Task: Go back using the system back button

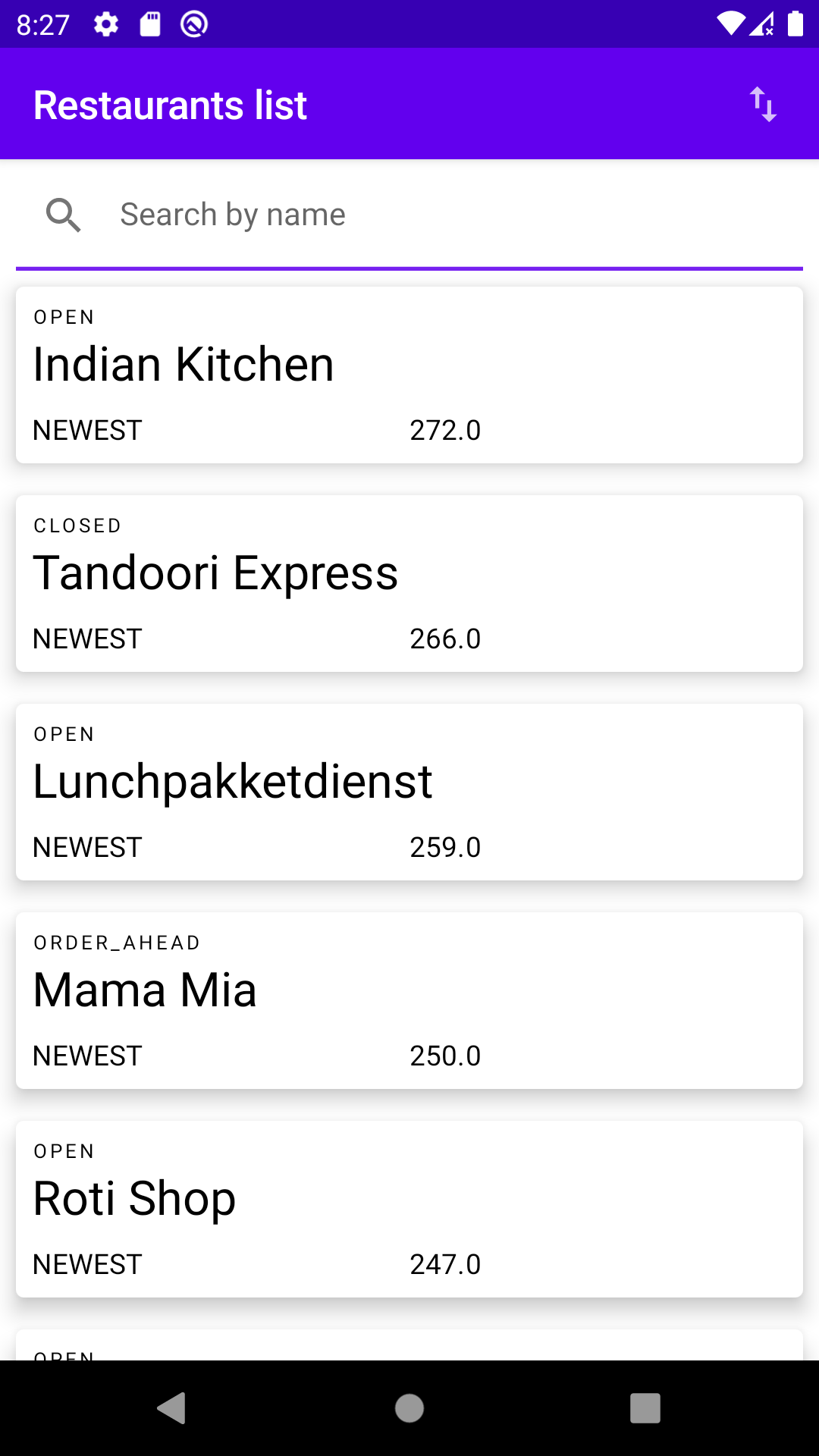Action: point(172,1408)
